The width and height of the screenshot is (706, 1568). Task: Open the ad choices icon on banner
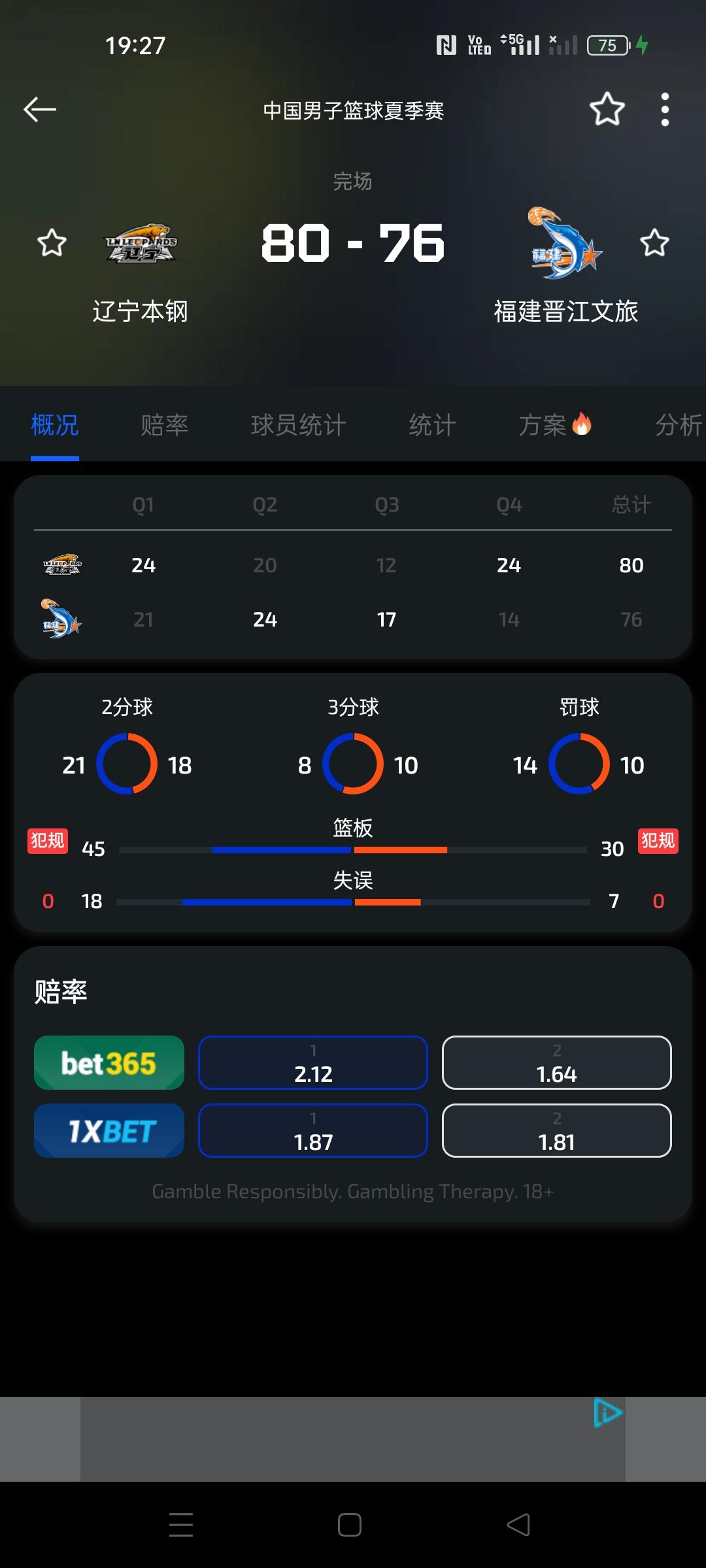[608, 1413]
